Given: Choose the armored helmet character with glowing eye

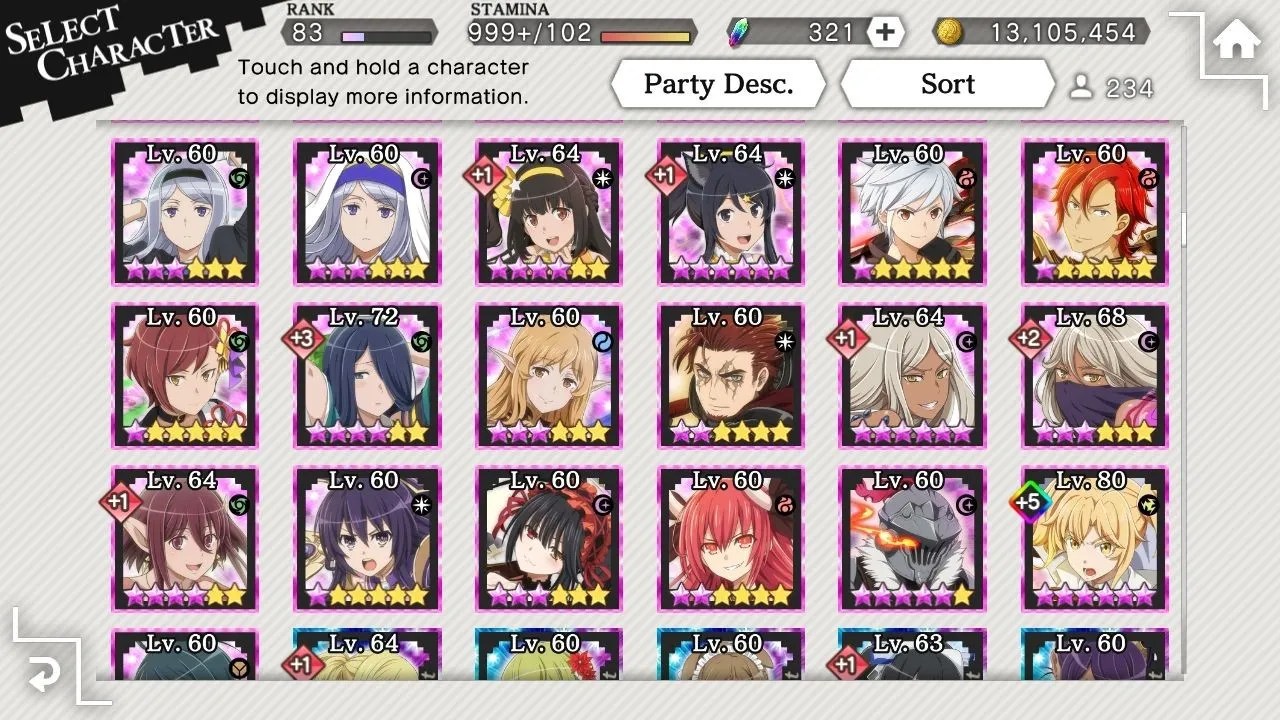Looking at the screenshot, I should pyautogui.click(x=912, y=540).
